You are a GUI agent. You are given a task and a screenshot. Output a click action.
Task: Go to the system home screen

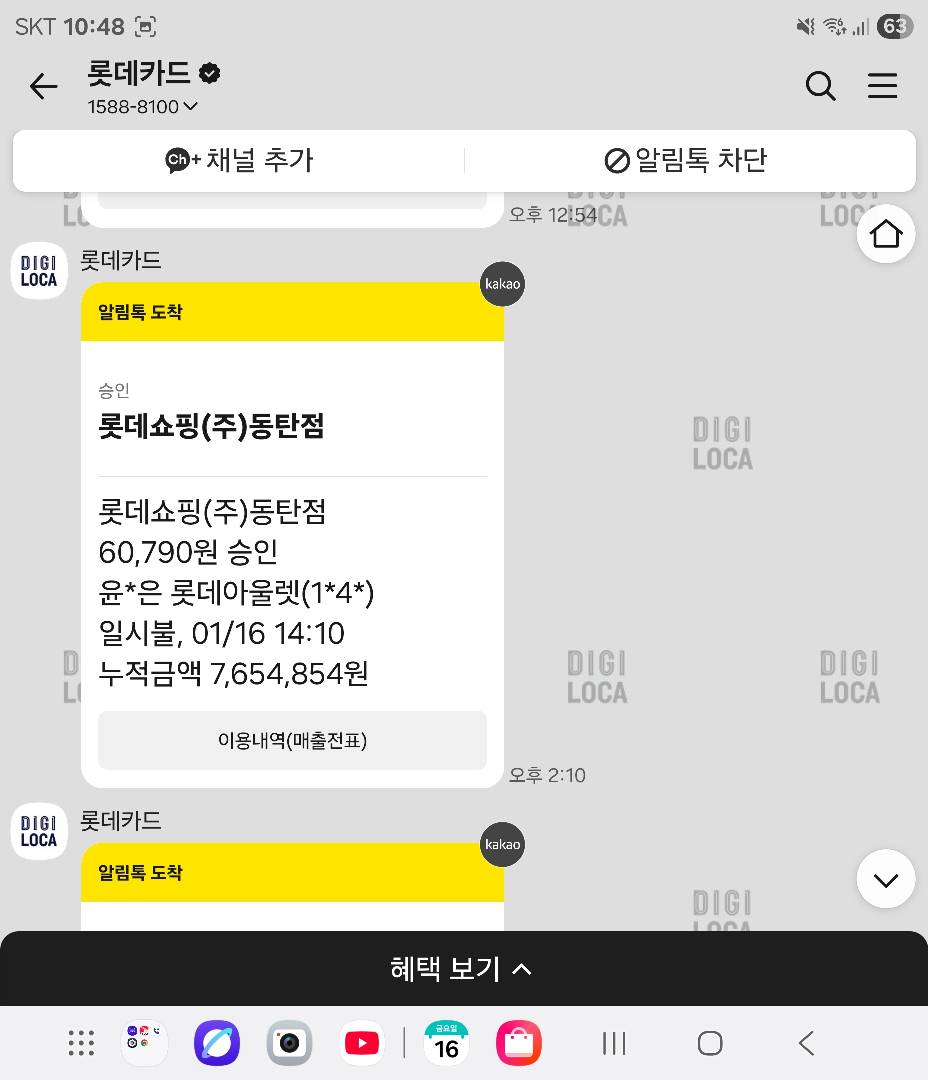[709, 1043]
